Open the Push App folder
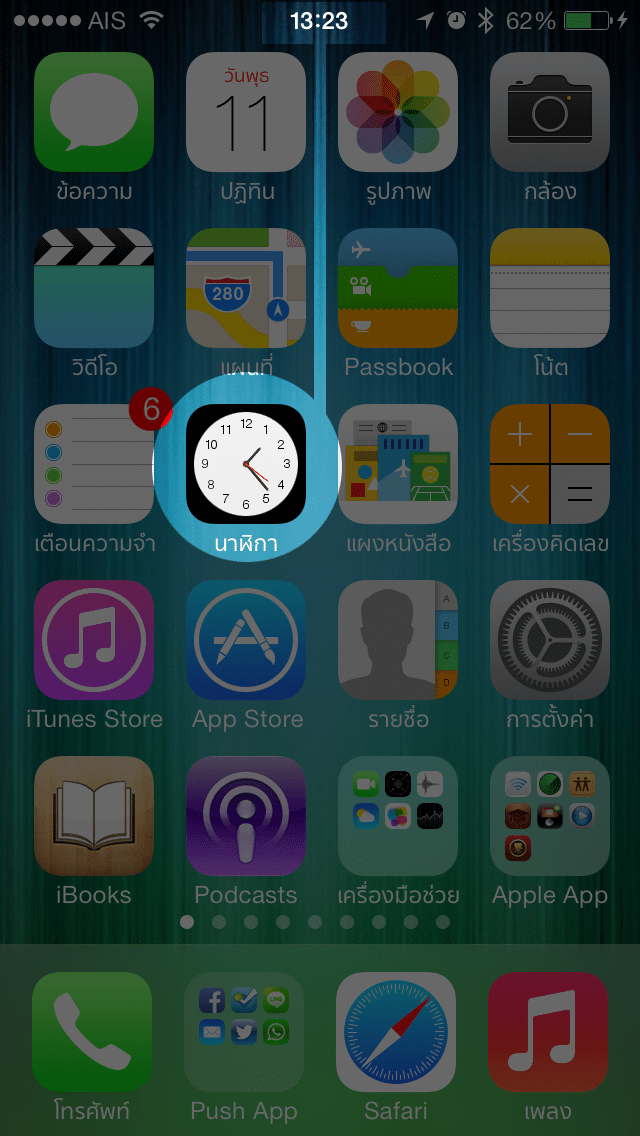This screenshot has width=640, height=1136. coord(244,1032)
